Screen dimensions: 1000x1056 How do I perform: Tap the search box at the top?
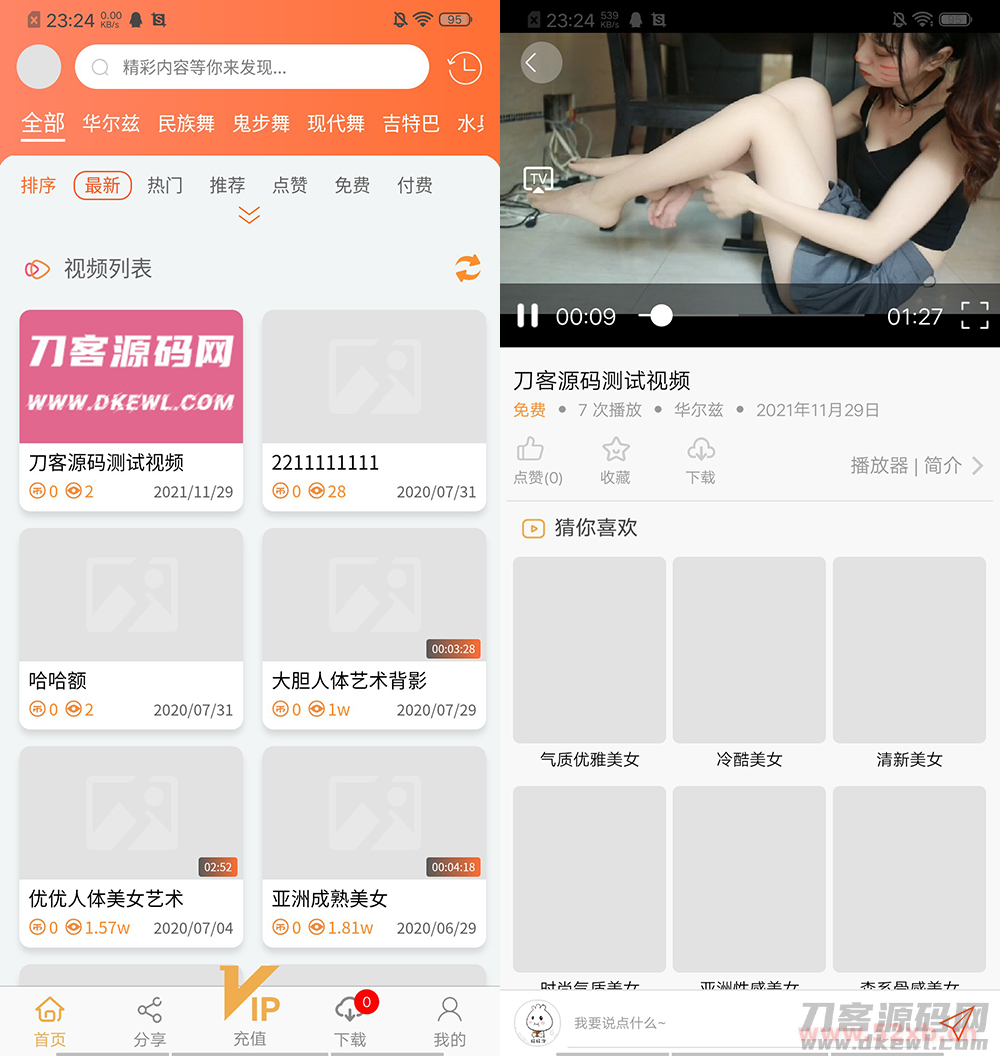[252, 68]
